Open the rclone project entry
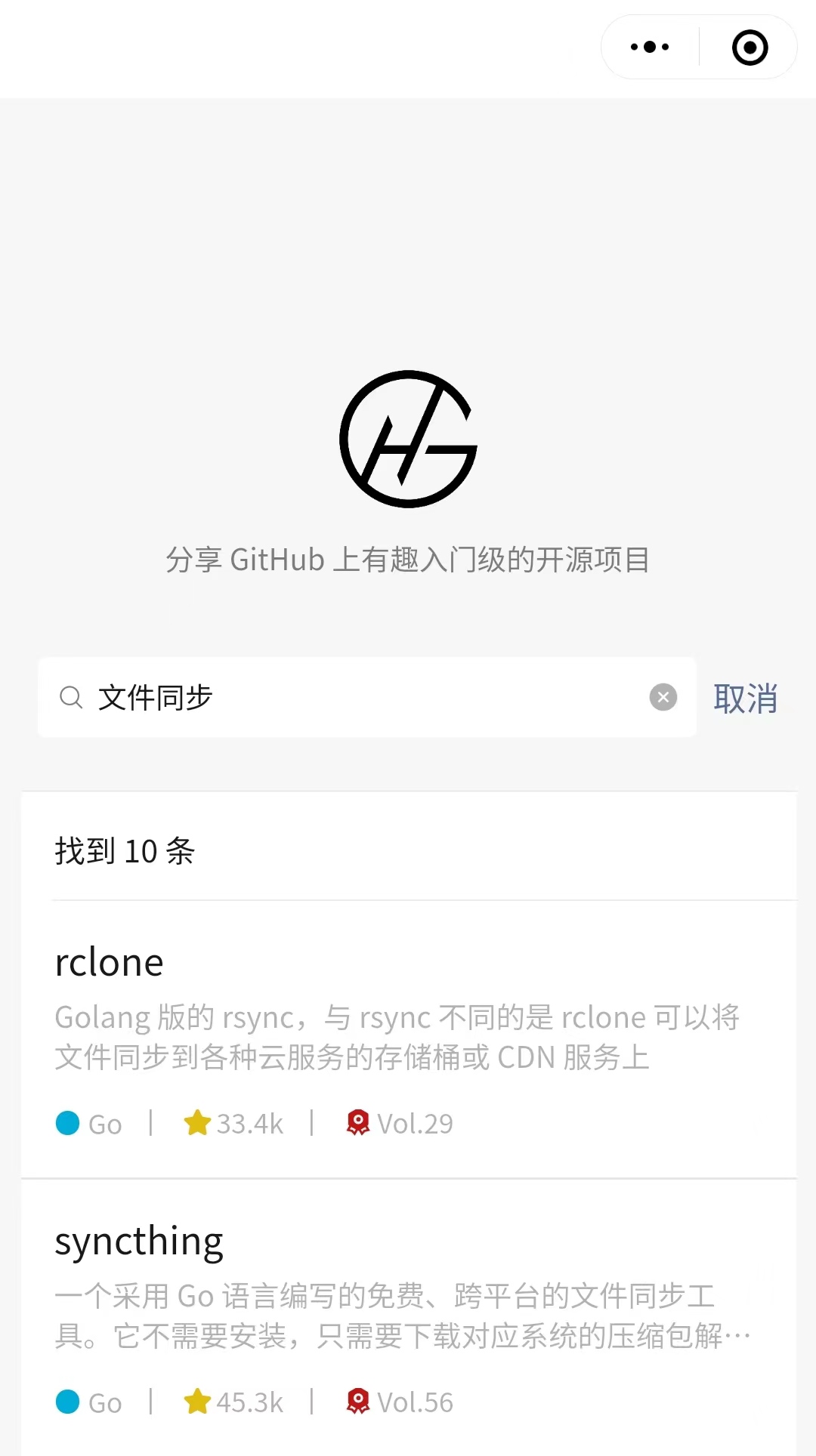This screenshot has height=1456, width=816. [110, 961]
